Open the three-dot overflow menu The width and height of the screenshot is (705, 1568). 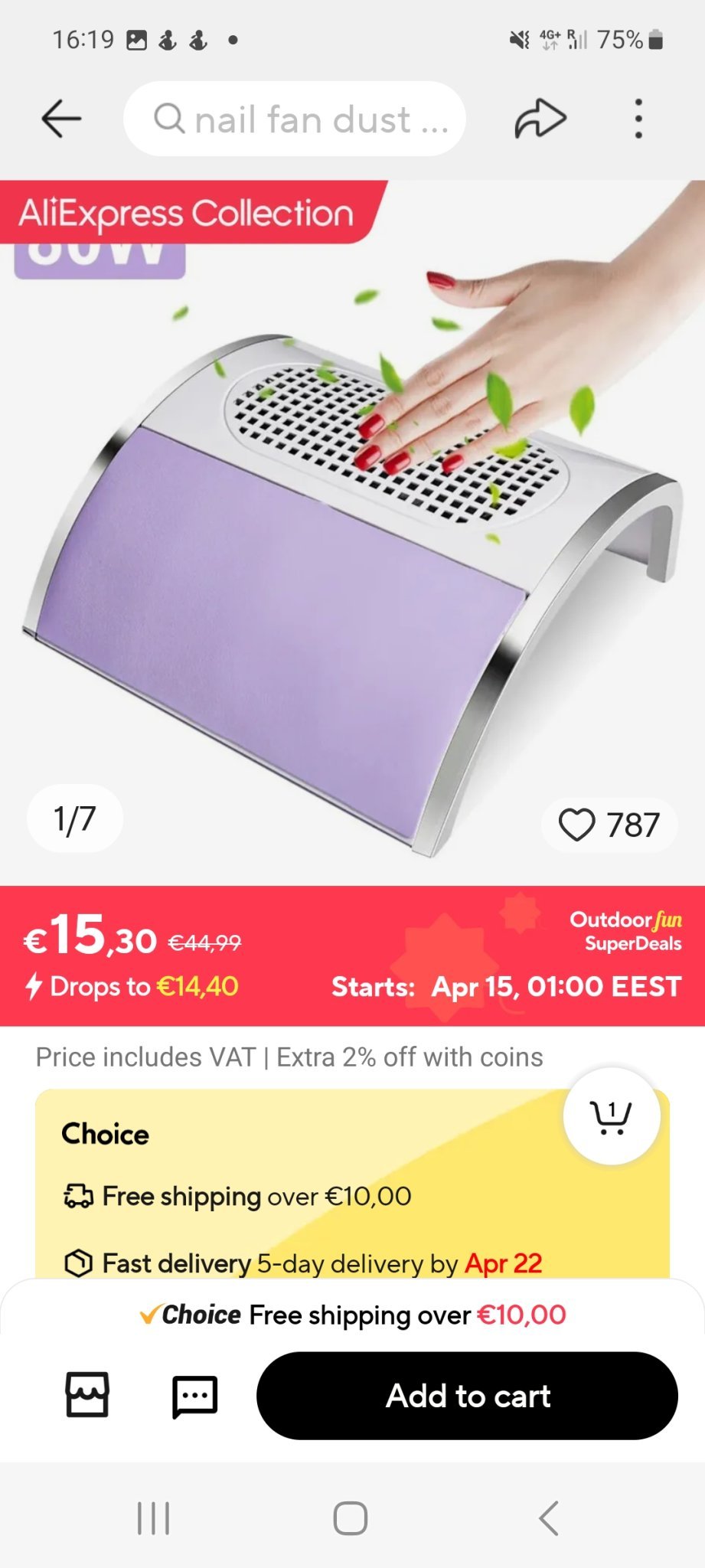point(638,119)
